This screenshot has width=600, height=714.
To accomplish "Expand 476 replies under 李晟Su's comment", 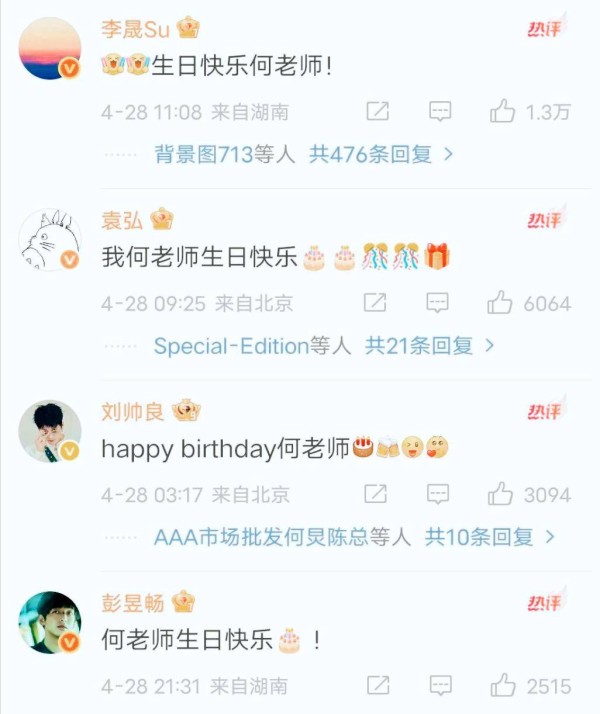I will point(381,155).
